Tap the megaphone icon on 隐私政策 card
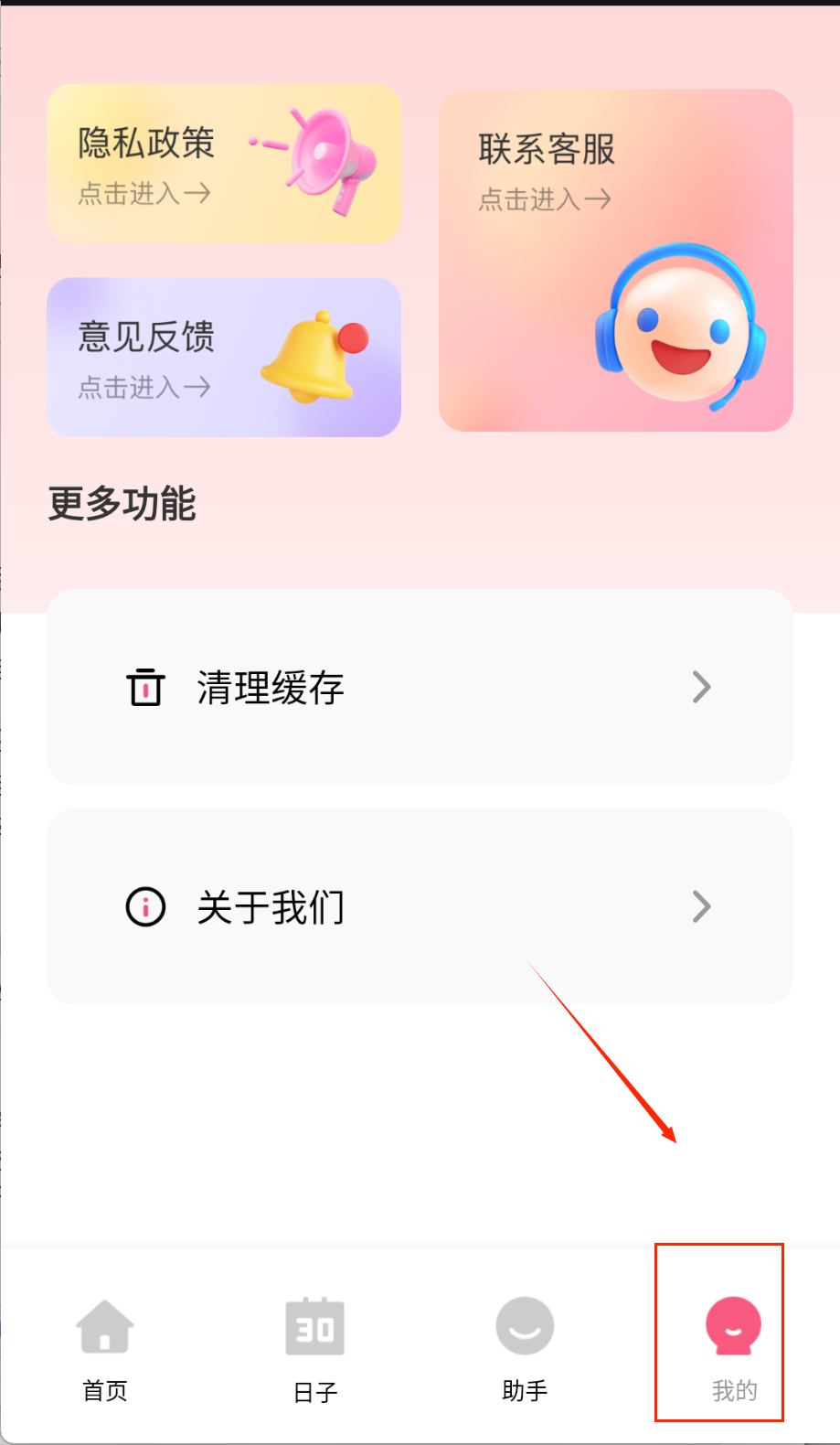 coord(320,160)
